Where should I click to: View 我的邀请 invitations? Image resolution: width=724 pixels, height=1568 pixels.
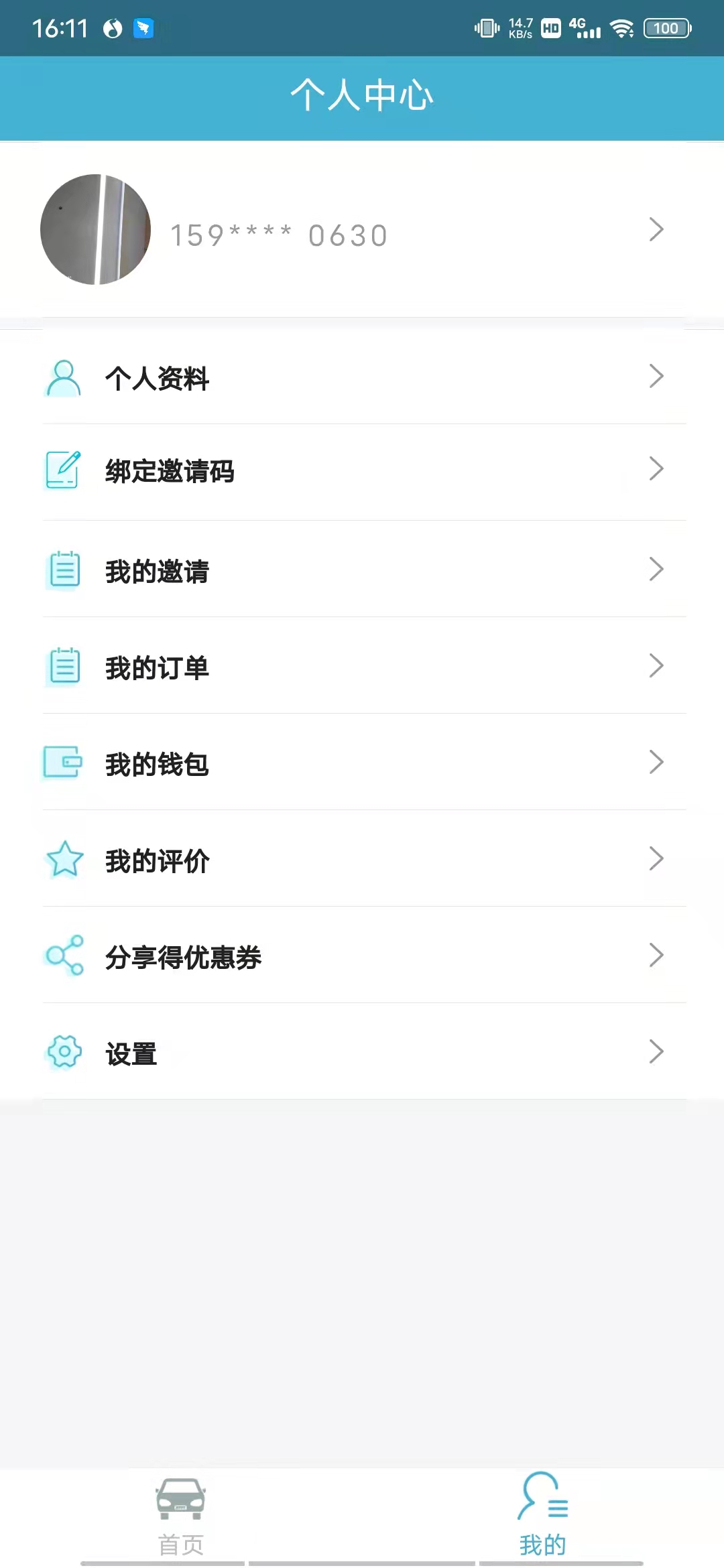pos(362,570)
